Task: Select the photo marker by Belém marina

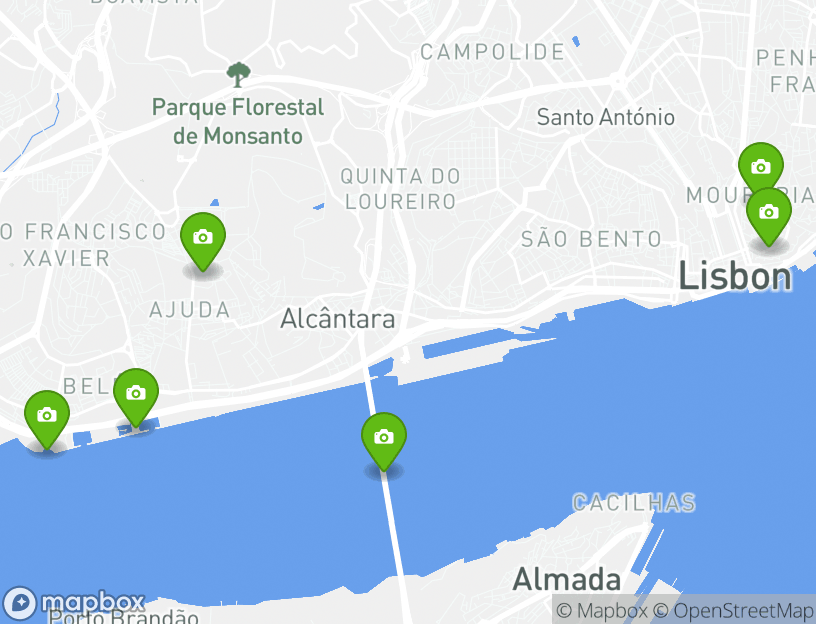Action: pos(136,393)
